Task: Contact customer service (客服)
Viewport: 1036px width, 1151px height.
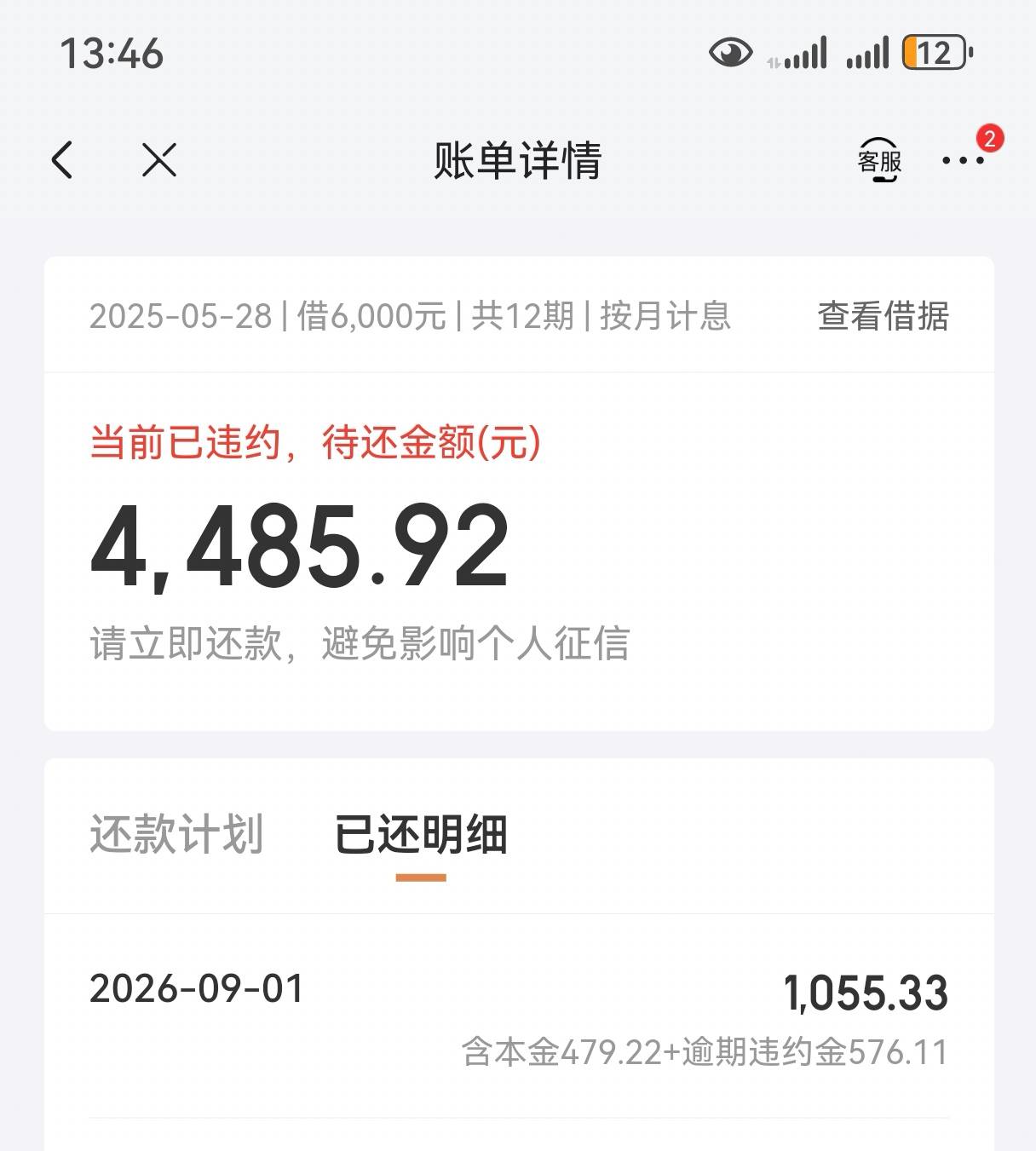Action: pos(879,159)
